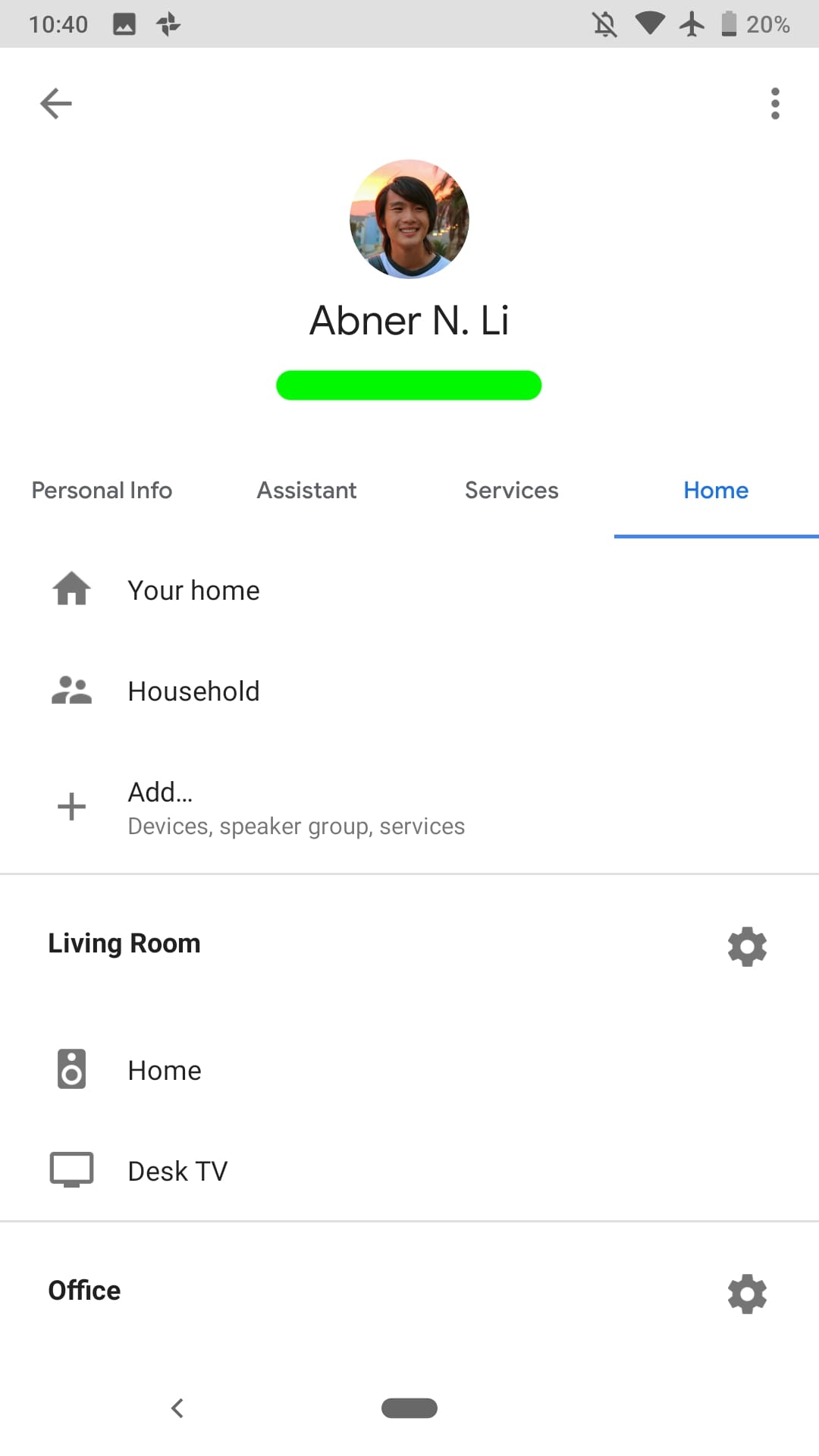Tap the system home pill
The height and width of the screenshot is (1456, 819).
409,1408
